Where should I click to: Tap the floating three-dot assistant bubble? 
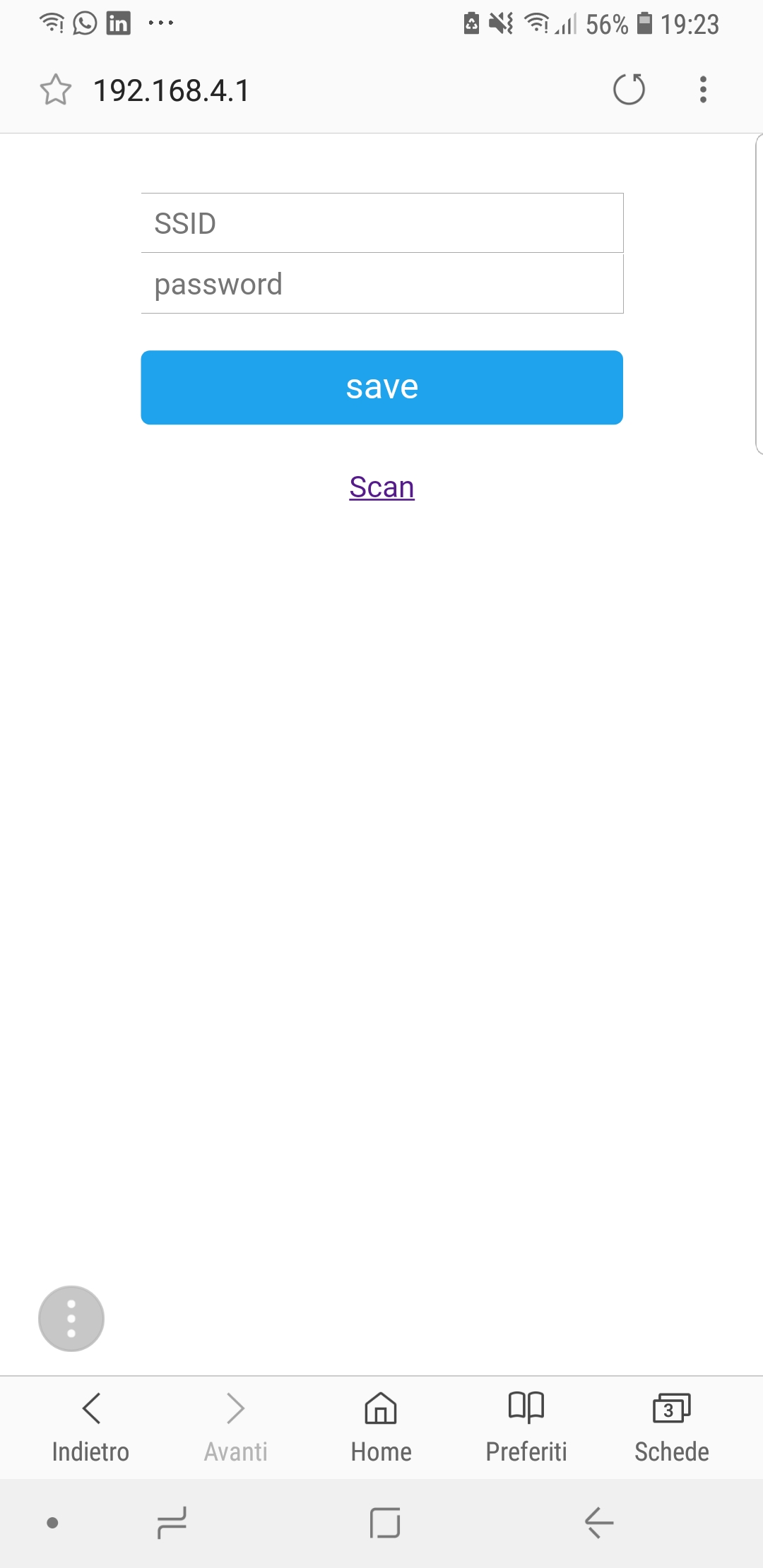pos(71,1318)
